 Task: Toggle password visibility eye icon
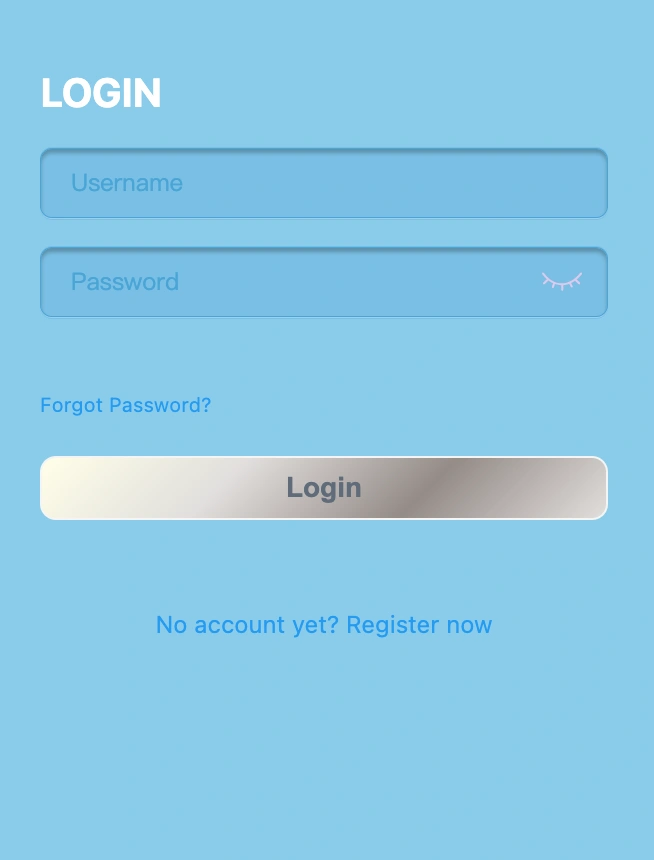coord(562,281)
